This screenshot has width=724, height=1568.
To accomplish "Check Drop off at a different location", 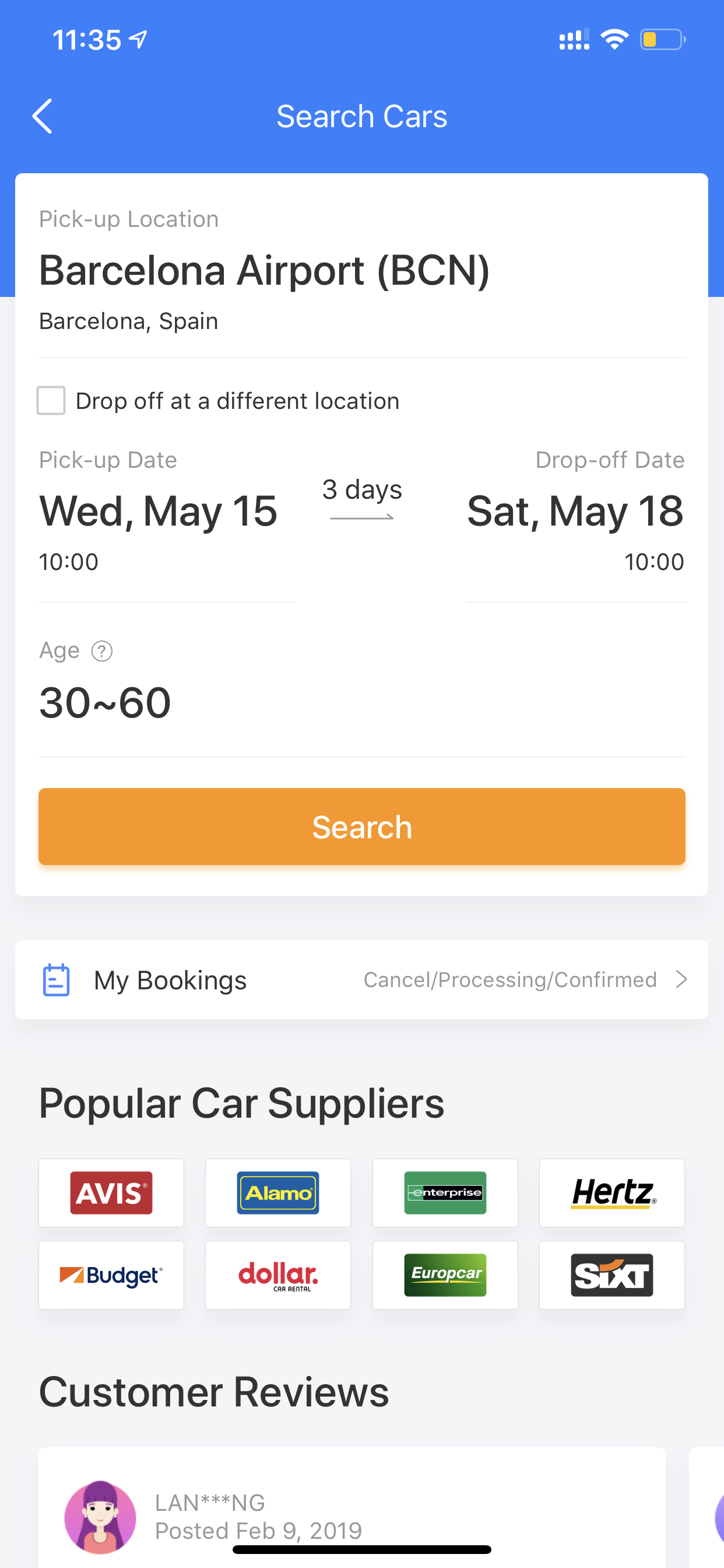I will pos(51,401).
